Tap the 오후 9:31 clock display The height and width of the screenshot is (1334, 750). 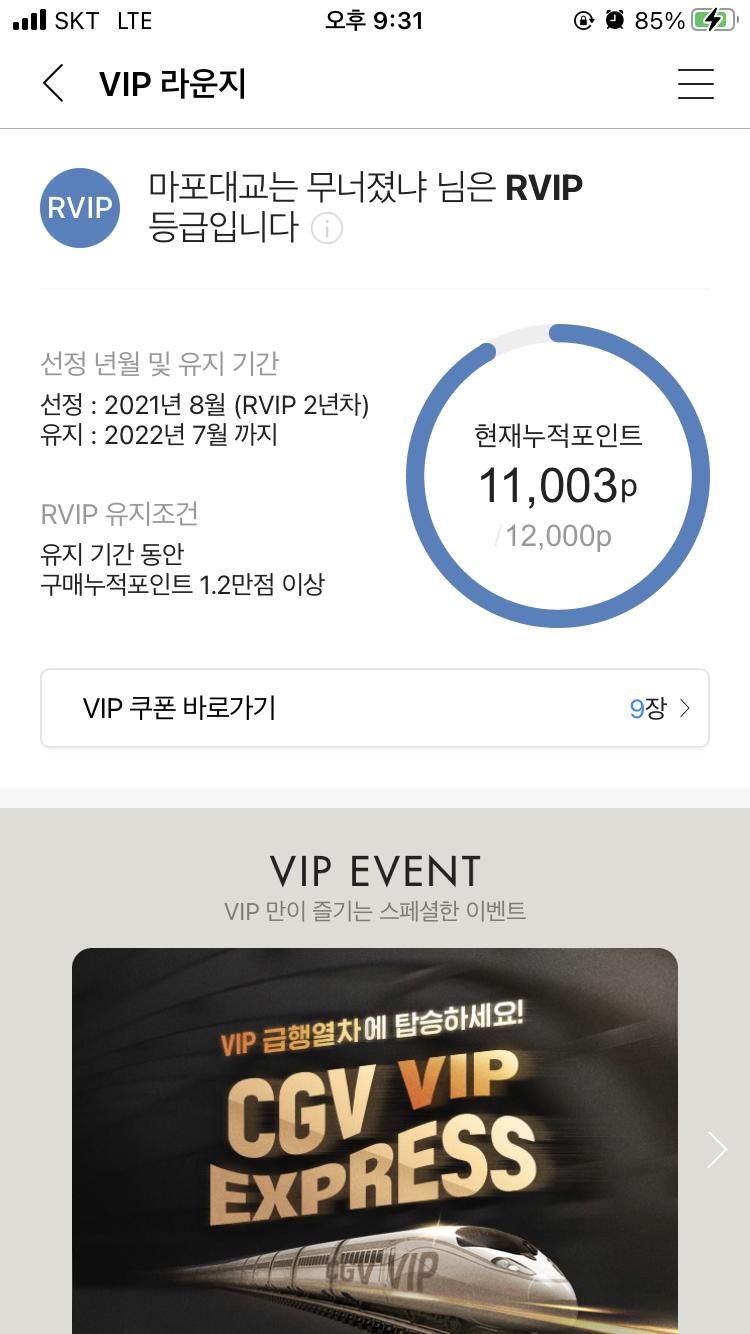tap(375, 20)
